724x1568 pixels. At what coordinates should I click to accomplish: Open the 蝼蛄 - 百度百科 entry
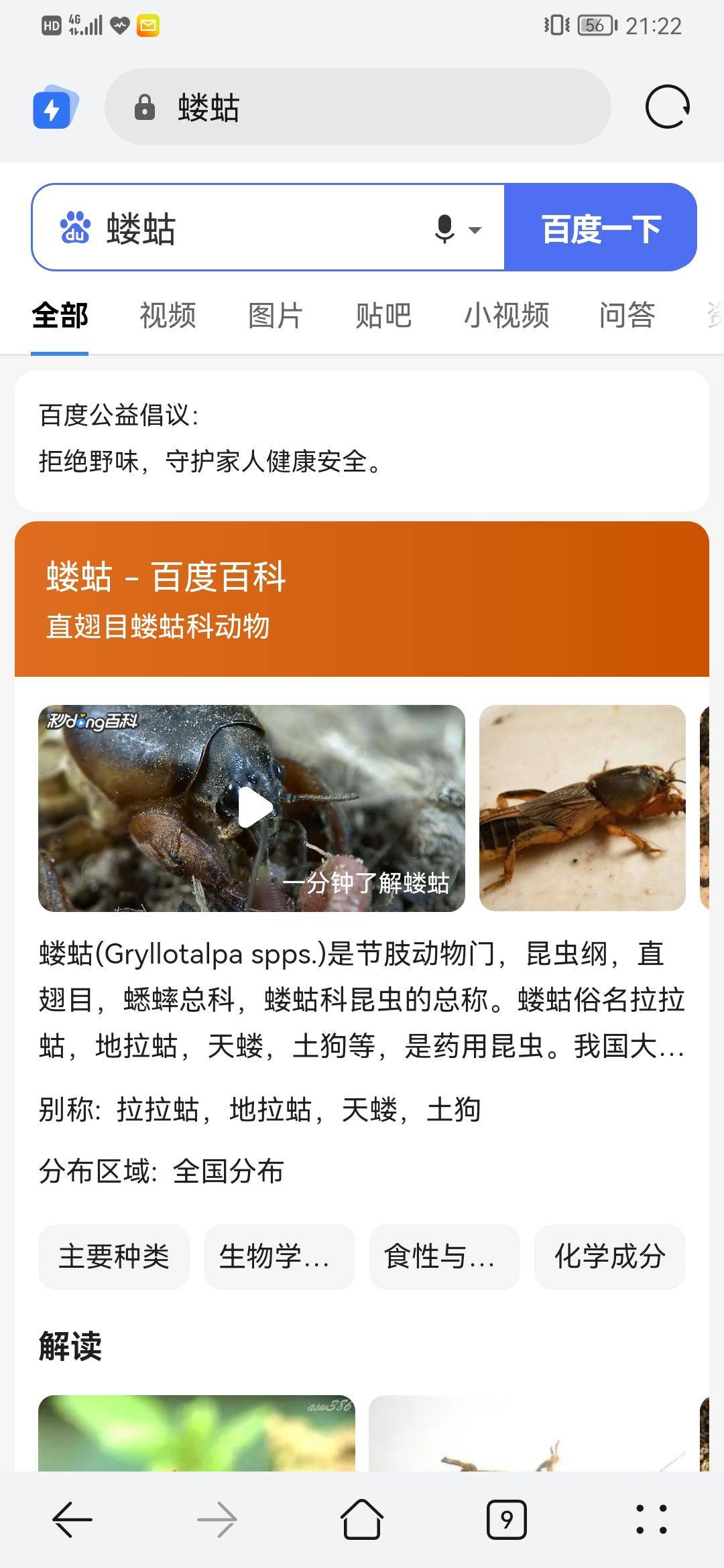(166, 576)
